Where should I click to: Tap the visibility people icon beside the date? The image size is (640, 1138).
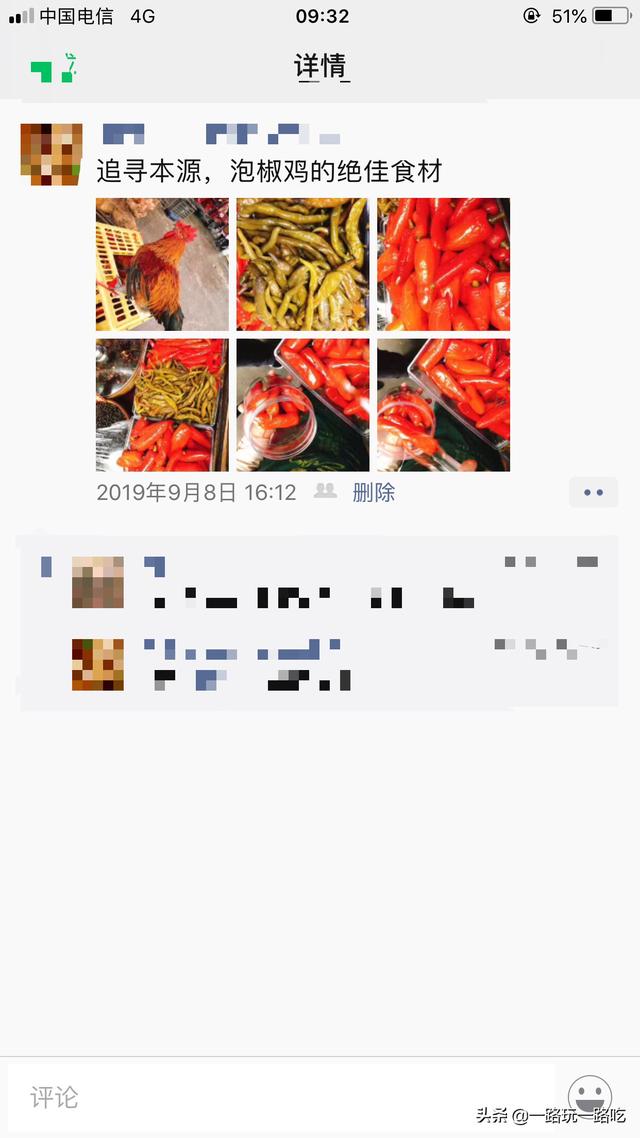(325, 491)
